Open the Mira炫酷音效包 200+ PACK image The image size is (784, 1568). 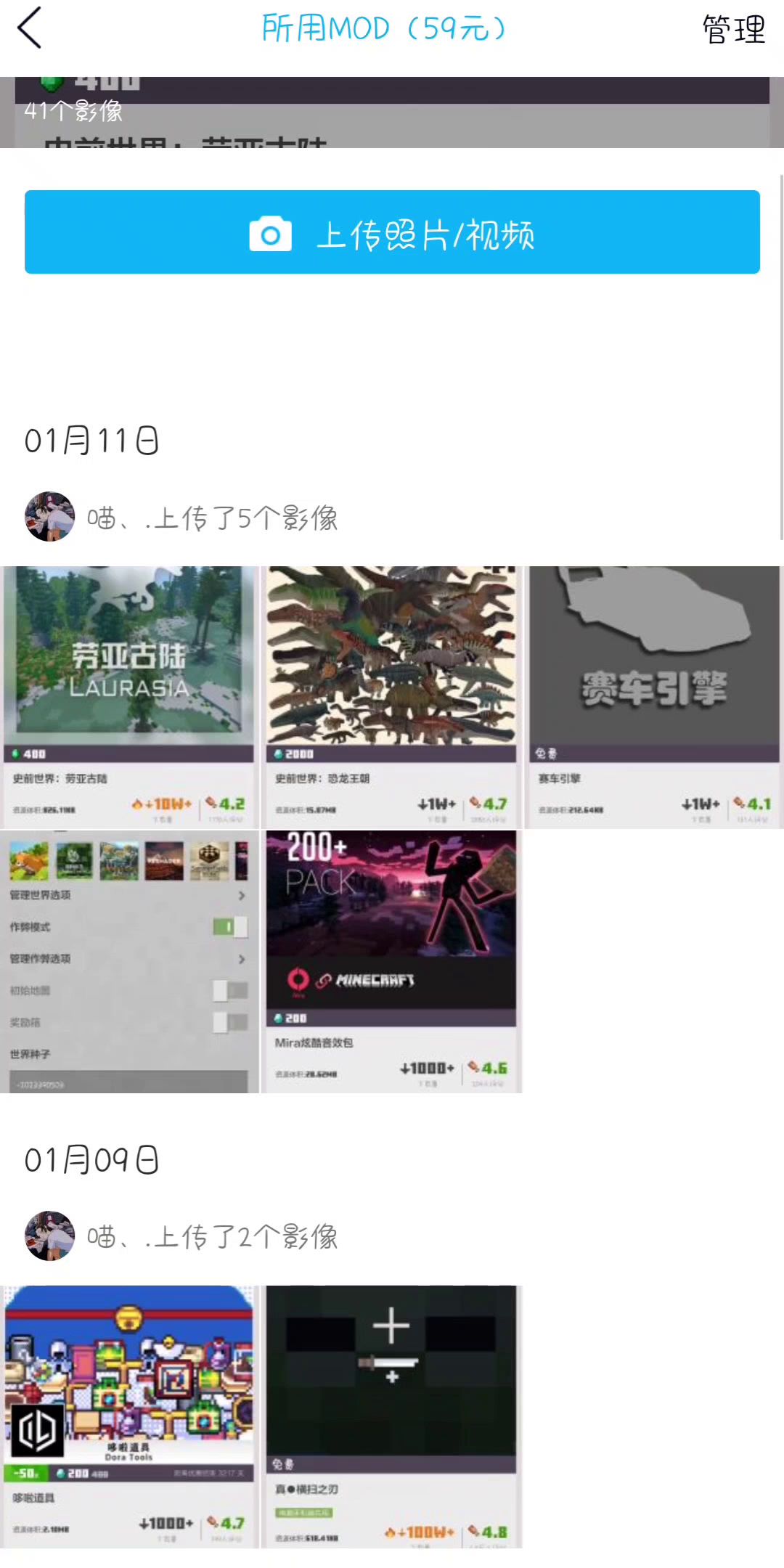392,961
